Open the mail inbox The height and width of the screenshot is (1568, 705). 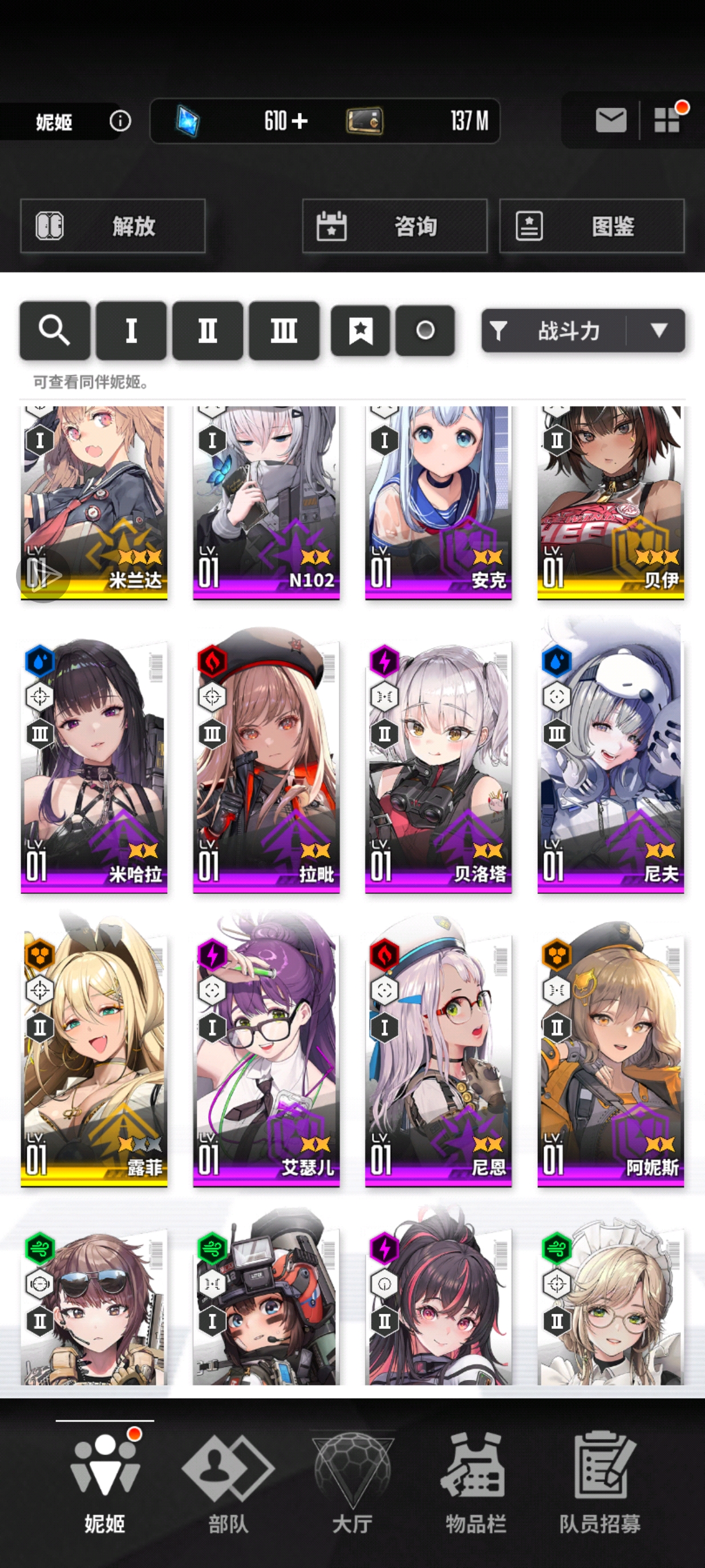pos(611,120)
